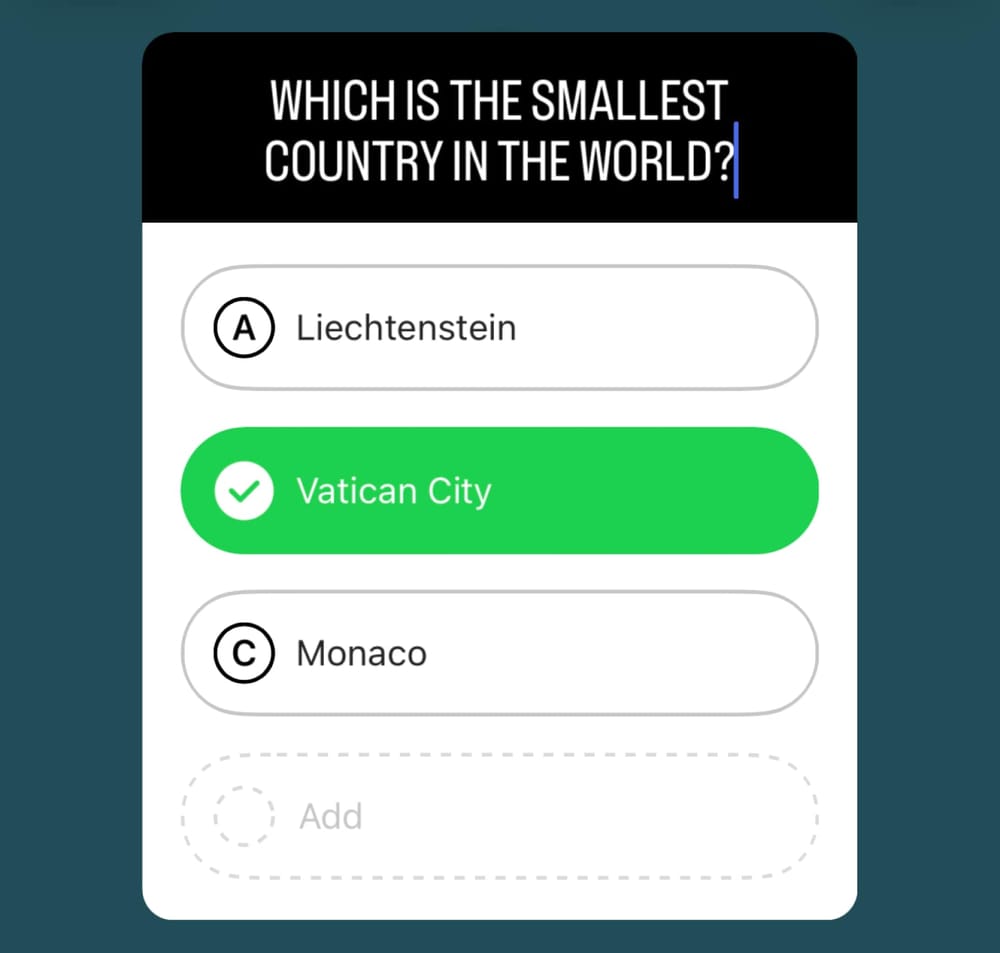Edit the Vatican City answer option
This screenshot has height=953, width=1000.
[x=394, y=491]
